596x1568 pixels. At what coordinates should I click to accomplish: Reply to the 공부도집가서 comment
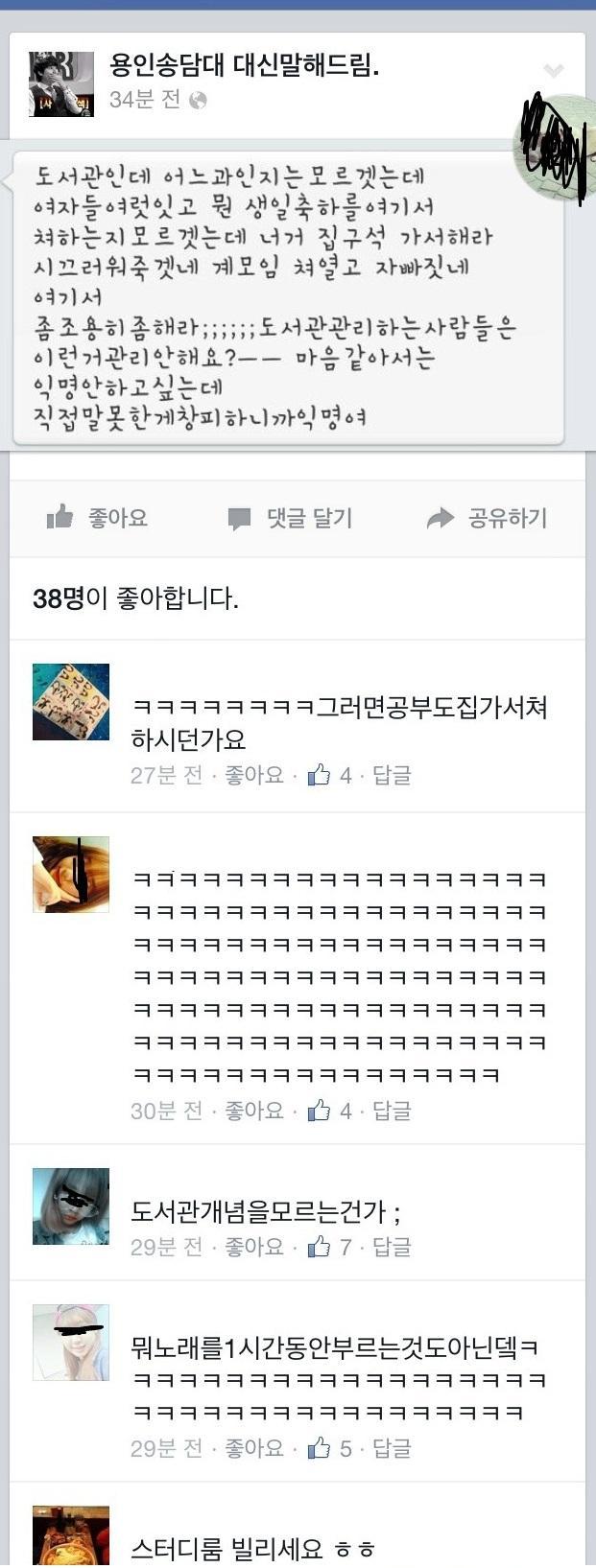[x=392, y=775]
